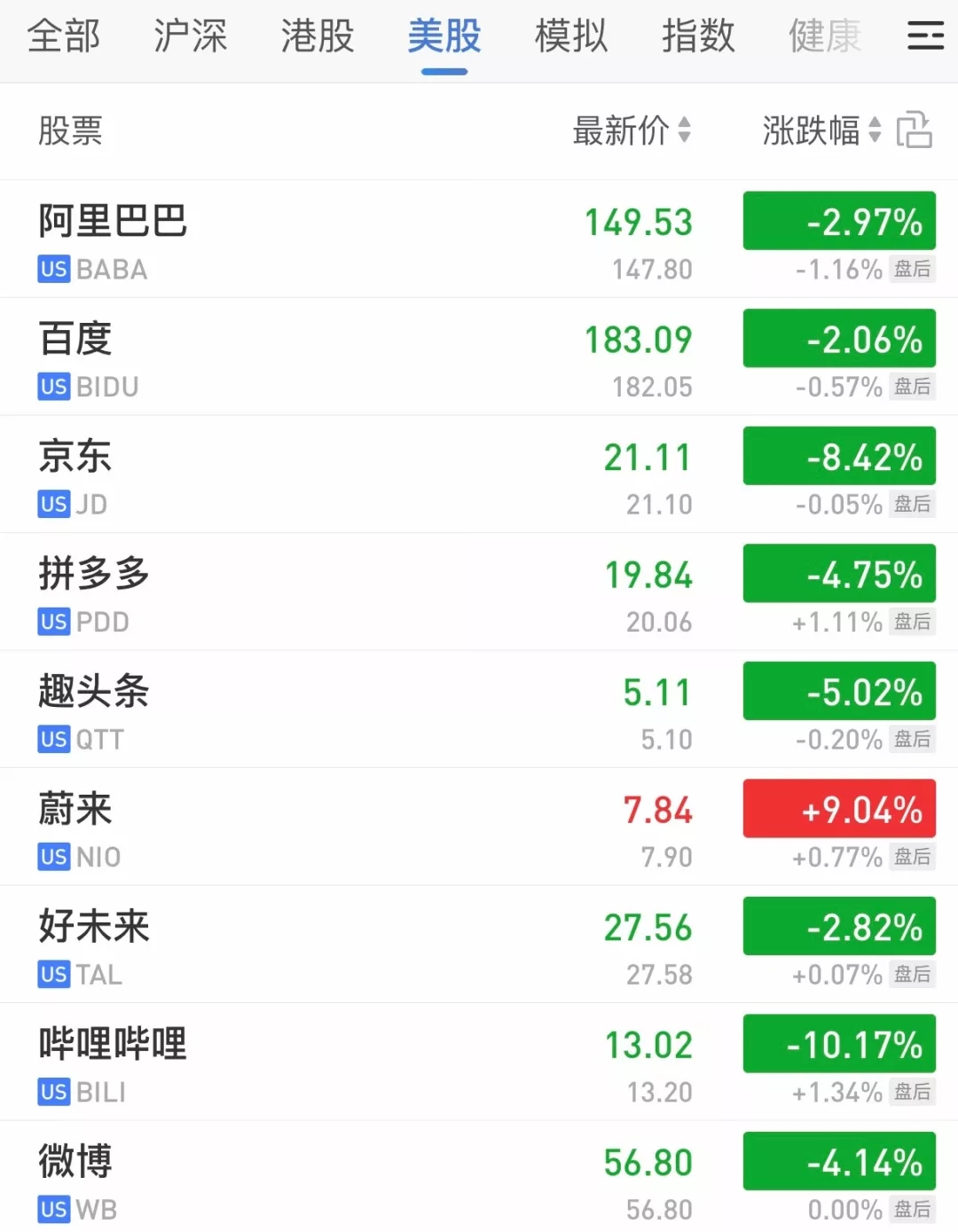Open the tab list menu icon

tap(925, 36)
